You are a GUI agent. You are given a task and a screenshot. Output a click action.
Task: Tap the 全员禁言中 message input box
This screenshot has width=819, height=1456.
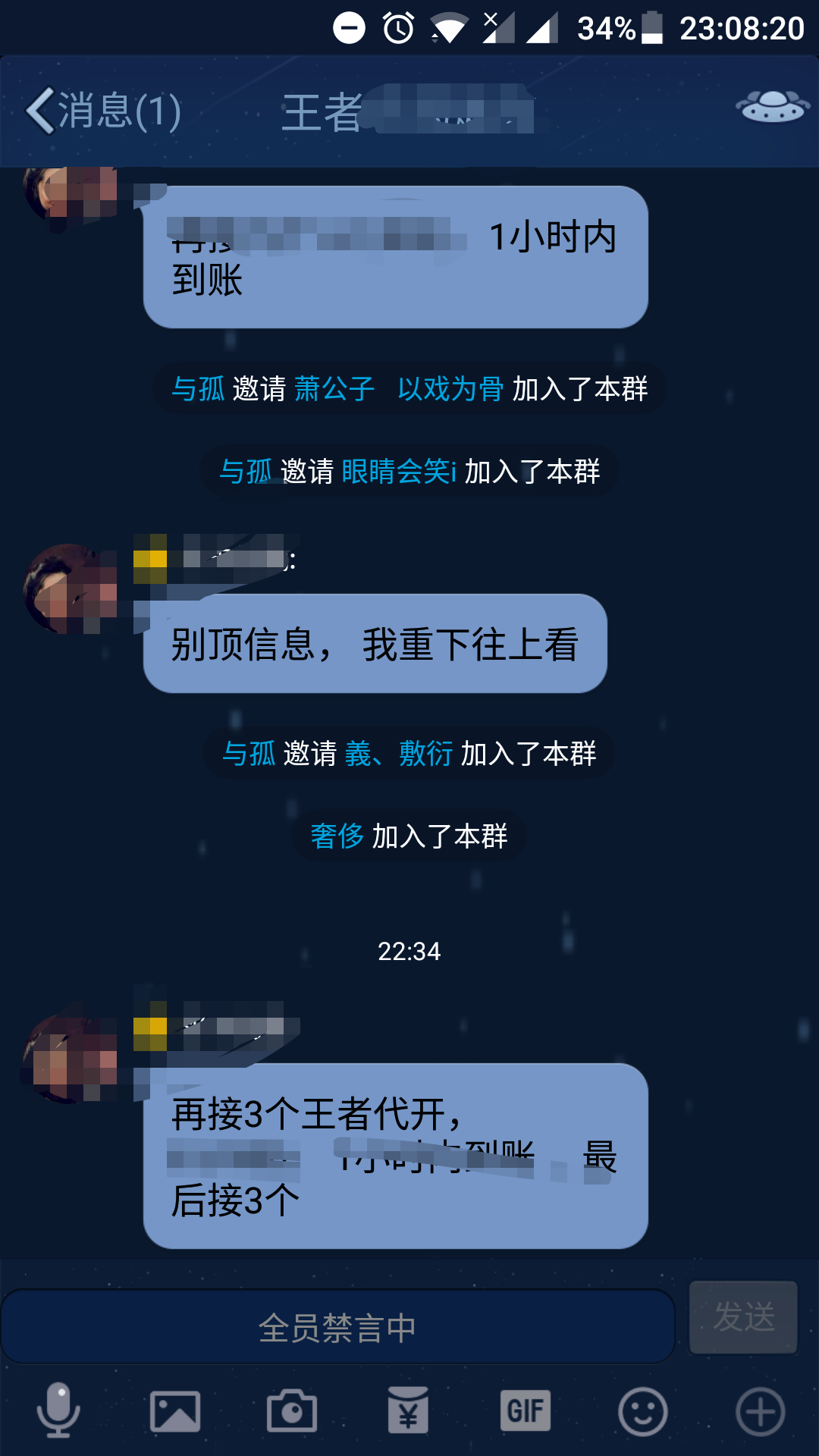click(x=337, y=1327)
